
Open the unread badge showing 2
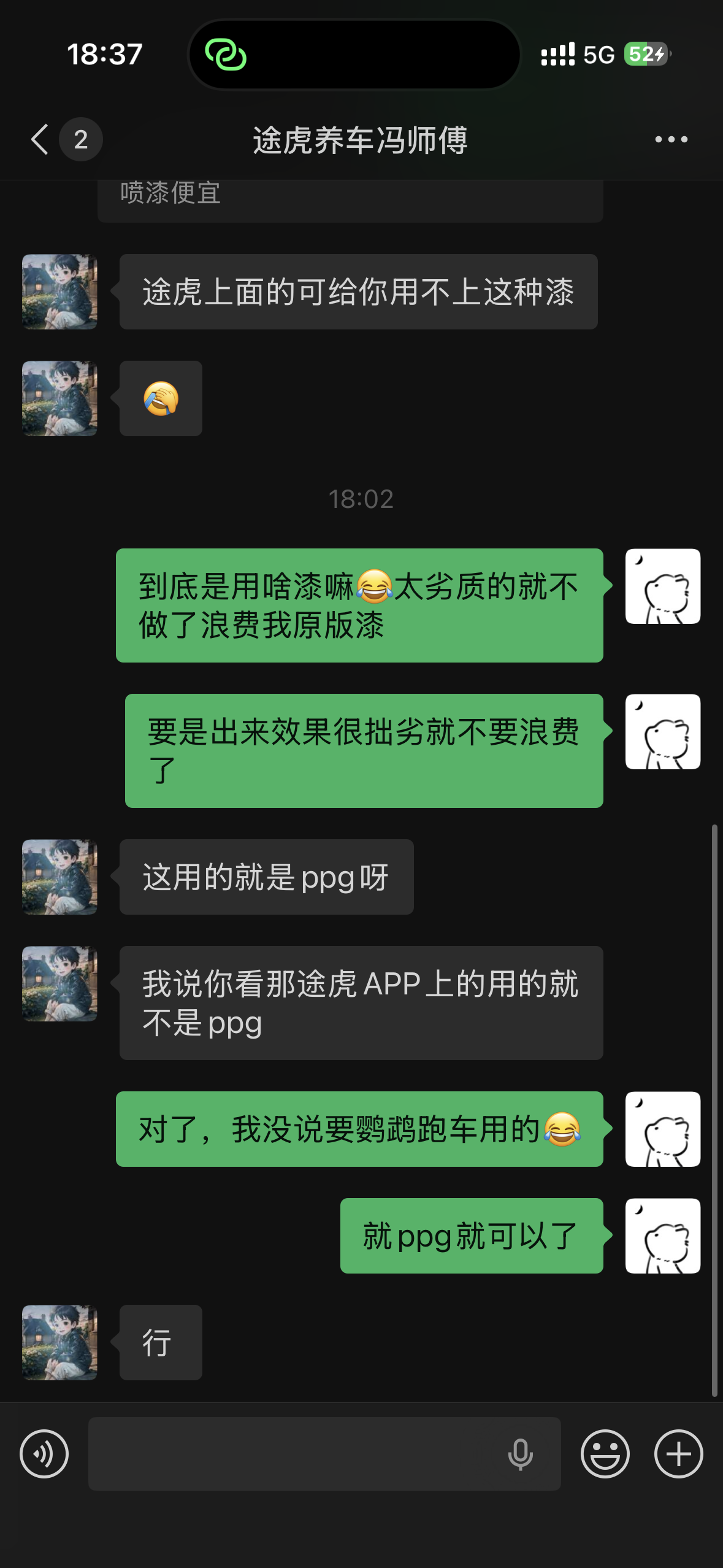80,139
